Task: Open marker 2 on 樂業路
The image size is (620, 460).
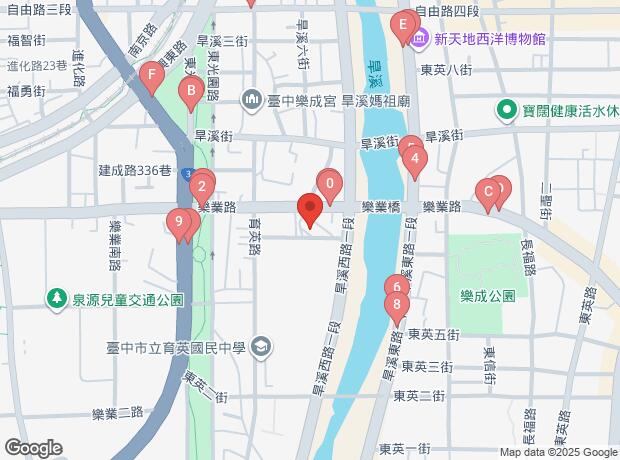Action: (x=201, y=186)
